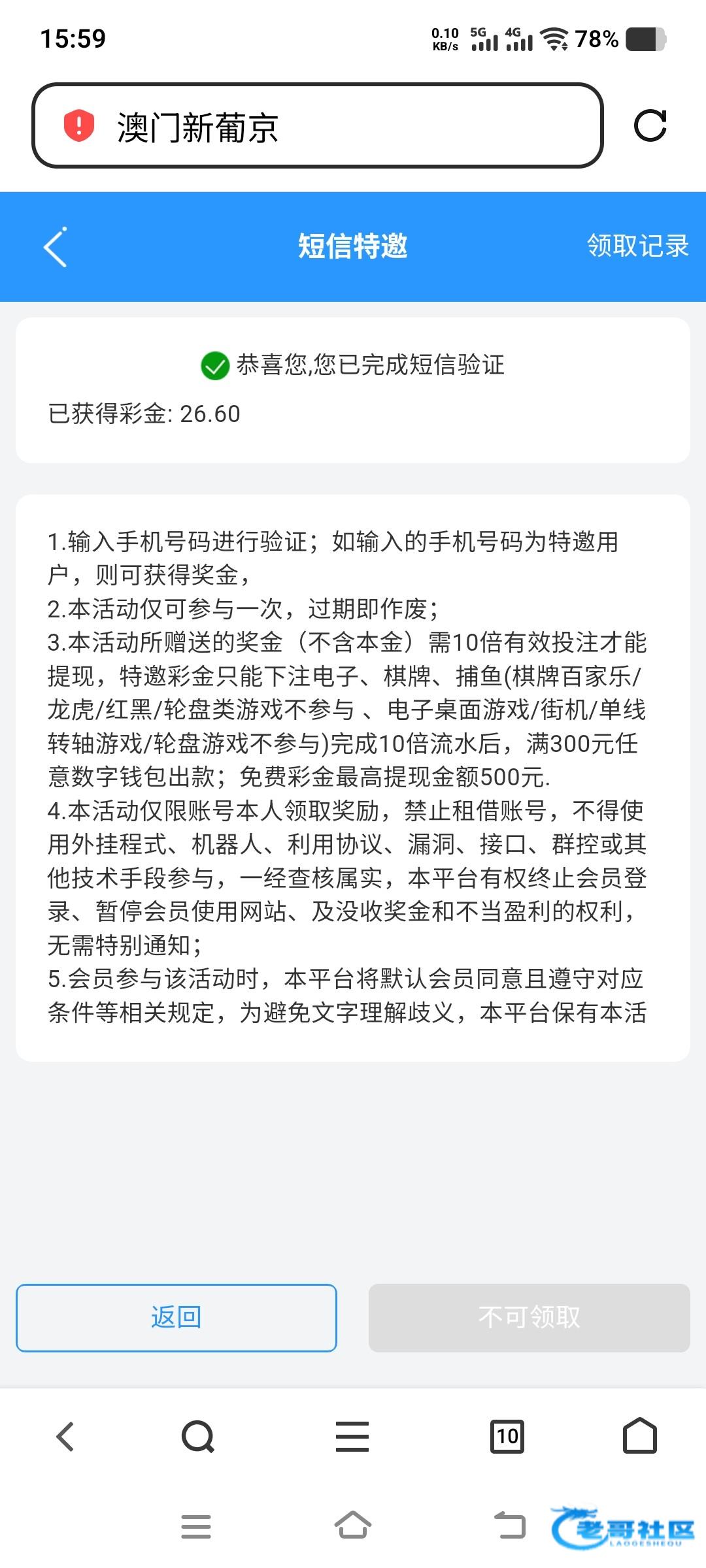Open 领取记录 claim history
Image resolution: width=706 pixels, height=1568 pixels.
click(637, 246)
